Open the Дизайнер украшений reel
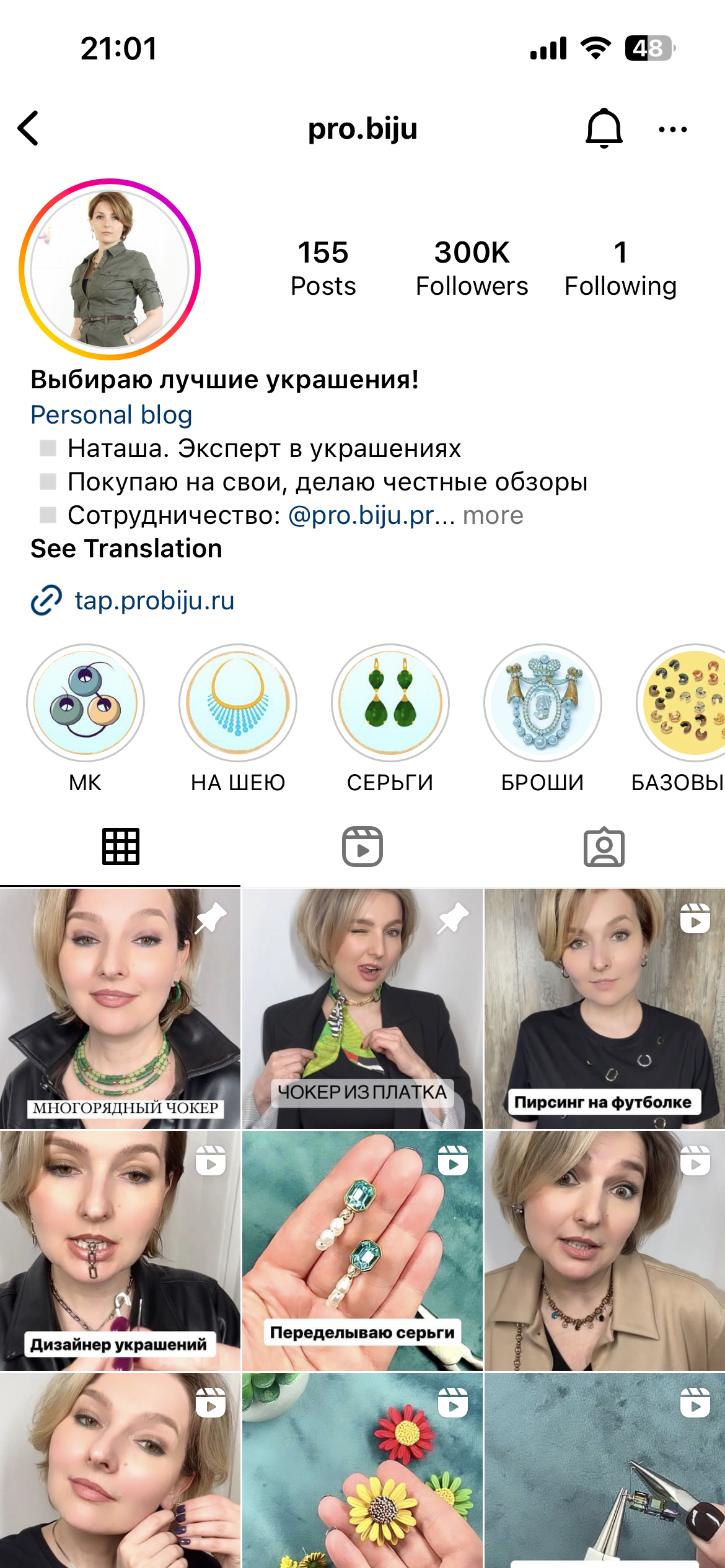Viewport: 725px width, 1568px height. click(x=120, y=1250)
